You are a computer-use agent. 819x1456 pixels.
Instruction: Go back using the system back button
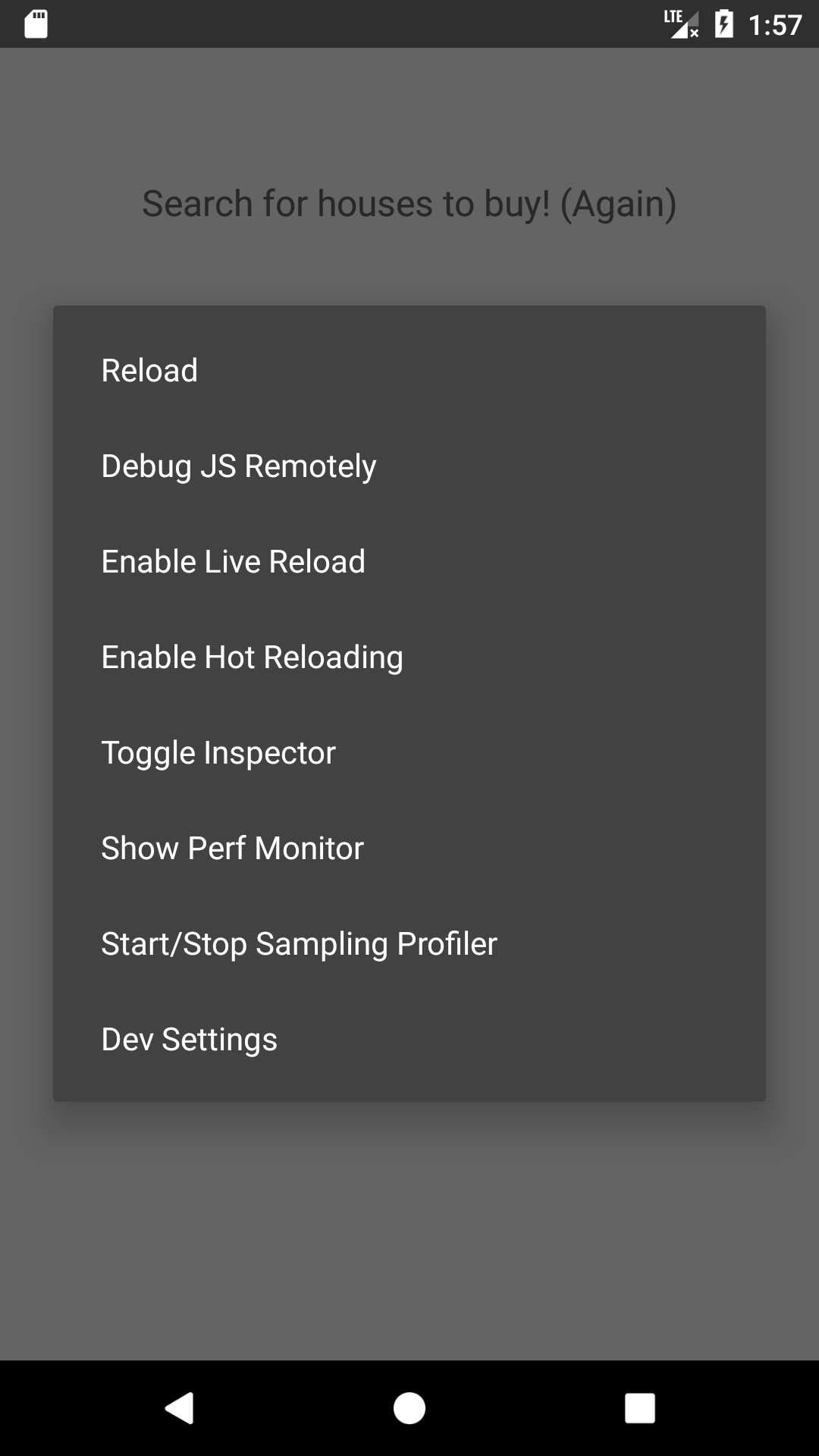(180, 1408)
